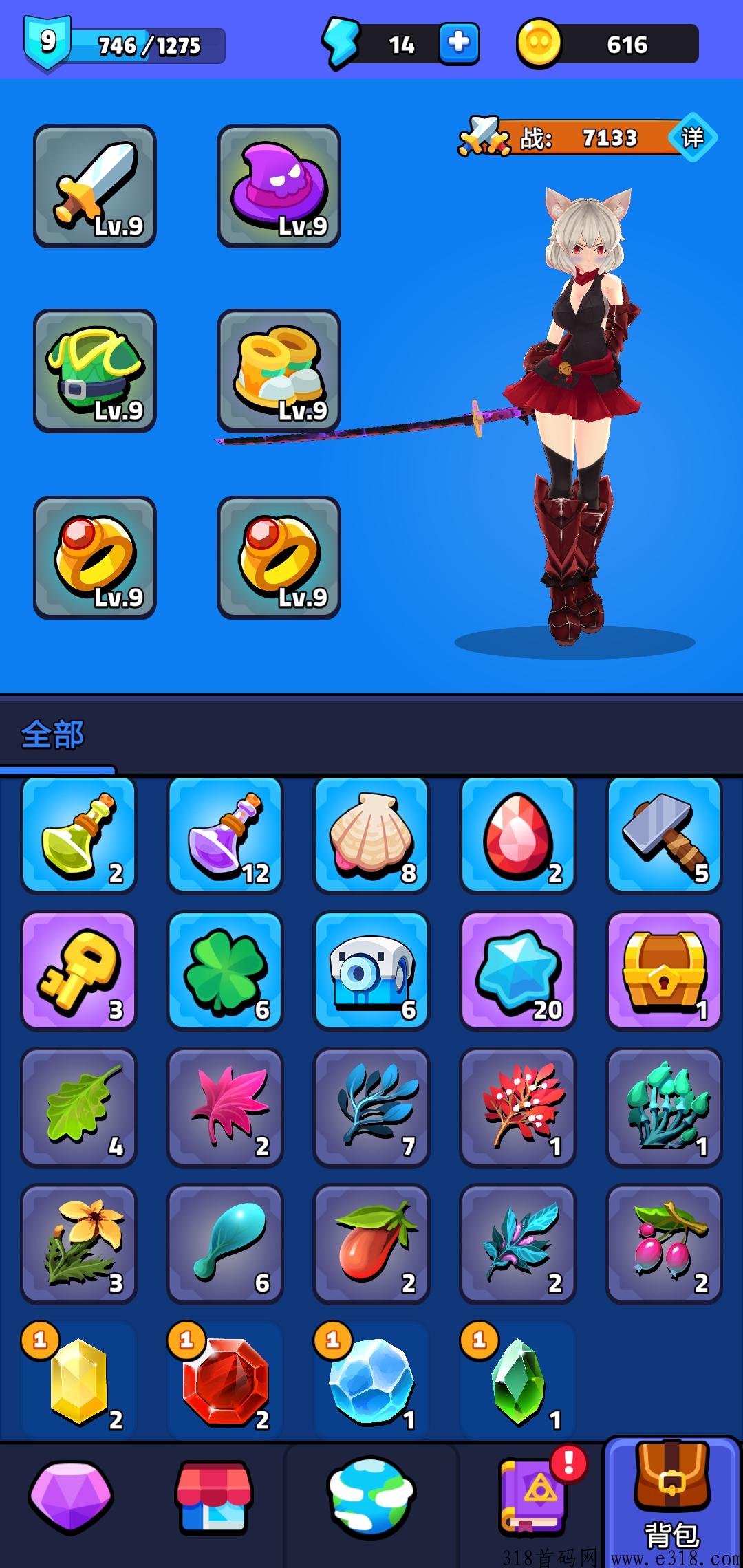The height and width of the screenshot is (1568, 743).
Task: Select the equipped sword Lv.9 slot
Action: 95,186
